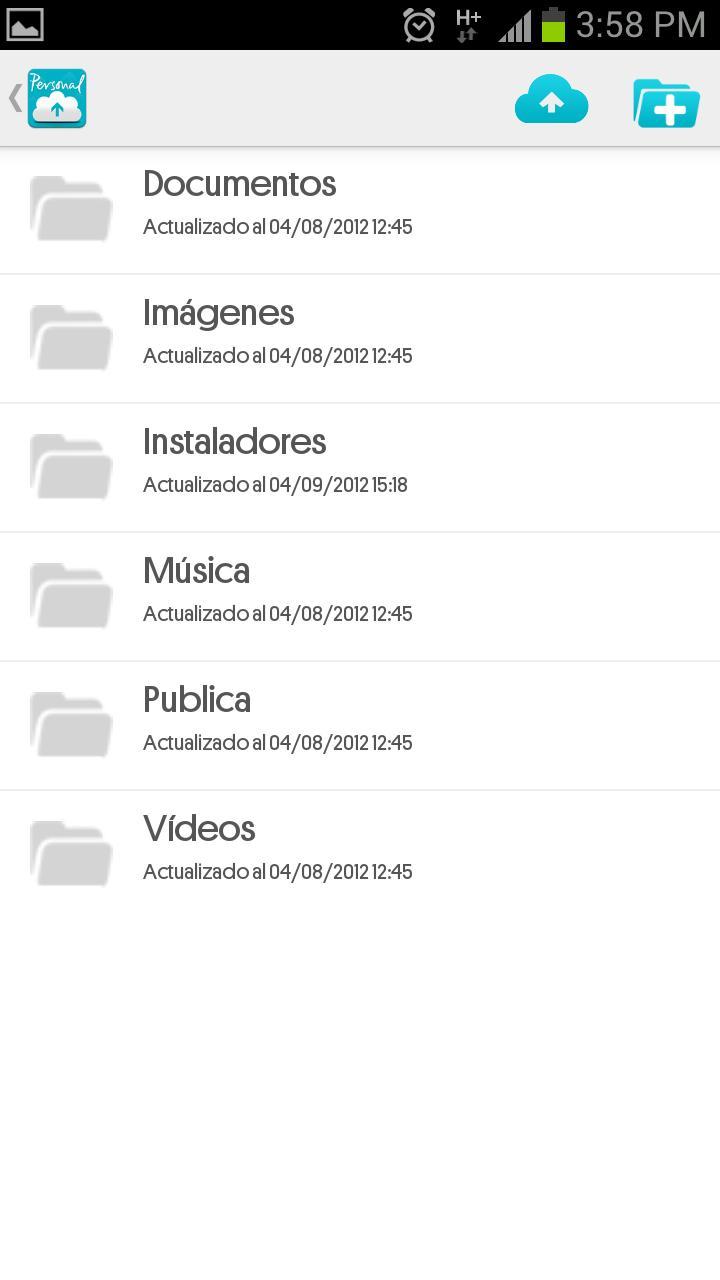Open the Personal Cloud app logo

(56, 97)
